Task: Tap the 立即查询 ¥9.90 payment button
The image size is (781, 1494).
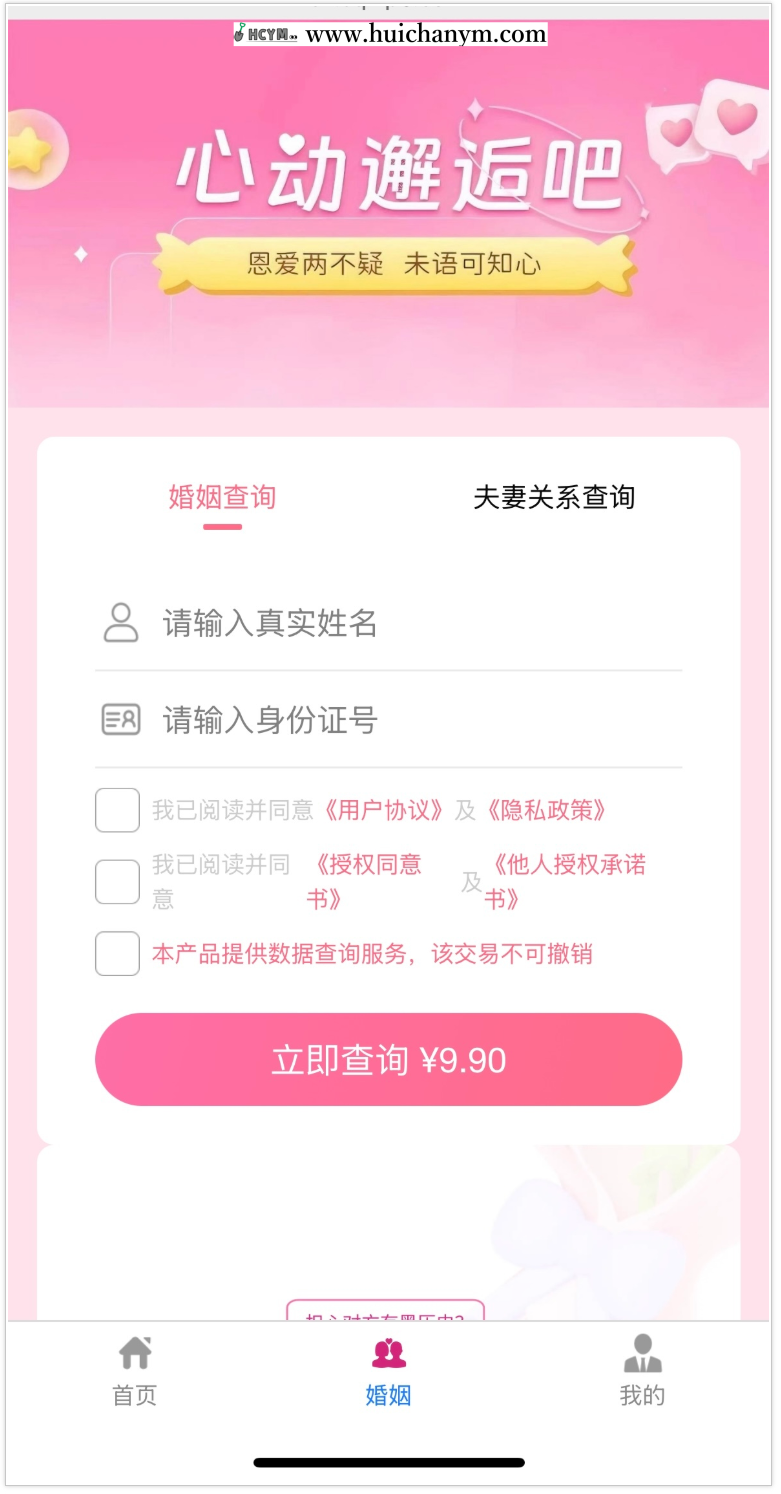Action: click(389, 1059)
